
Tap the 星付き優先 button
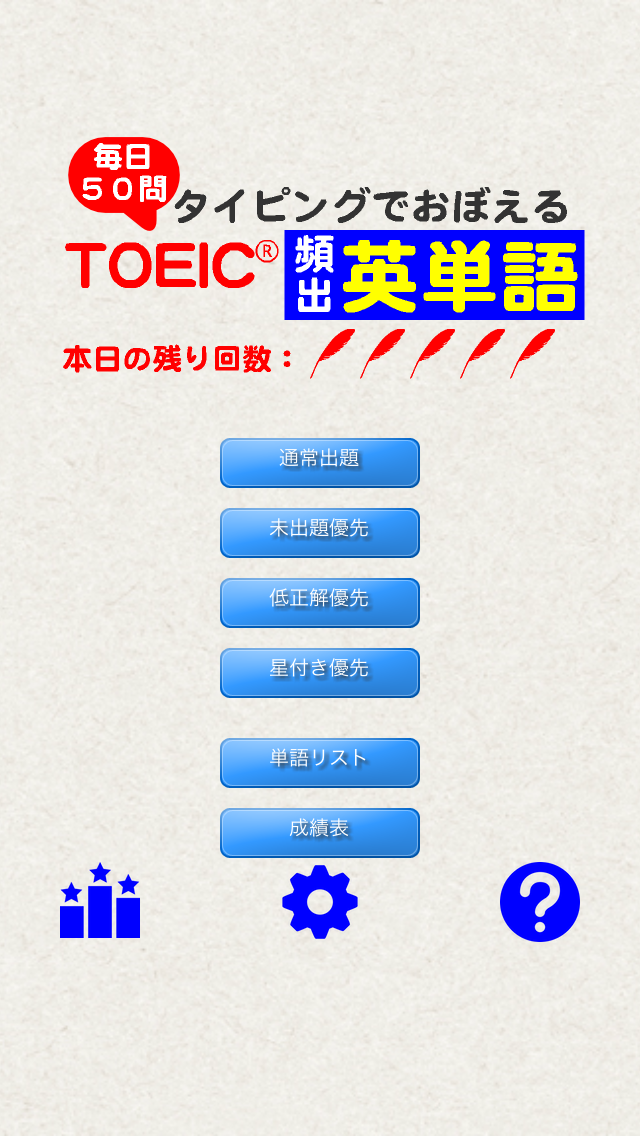click(x=319, y=672)
